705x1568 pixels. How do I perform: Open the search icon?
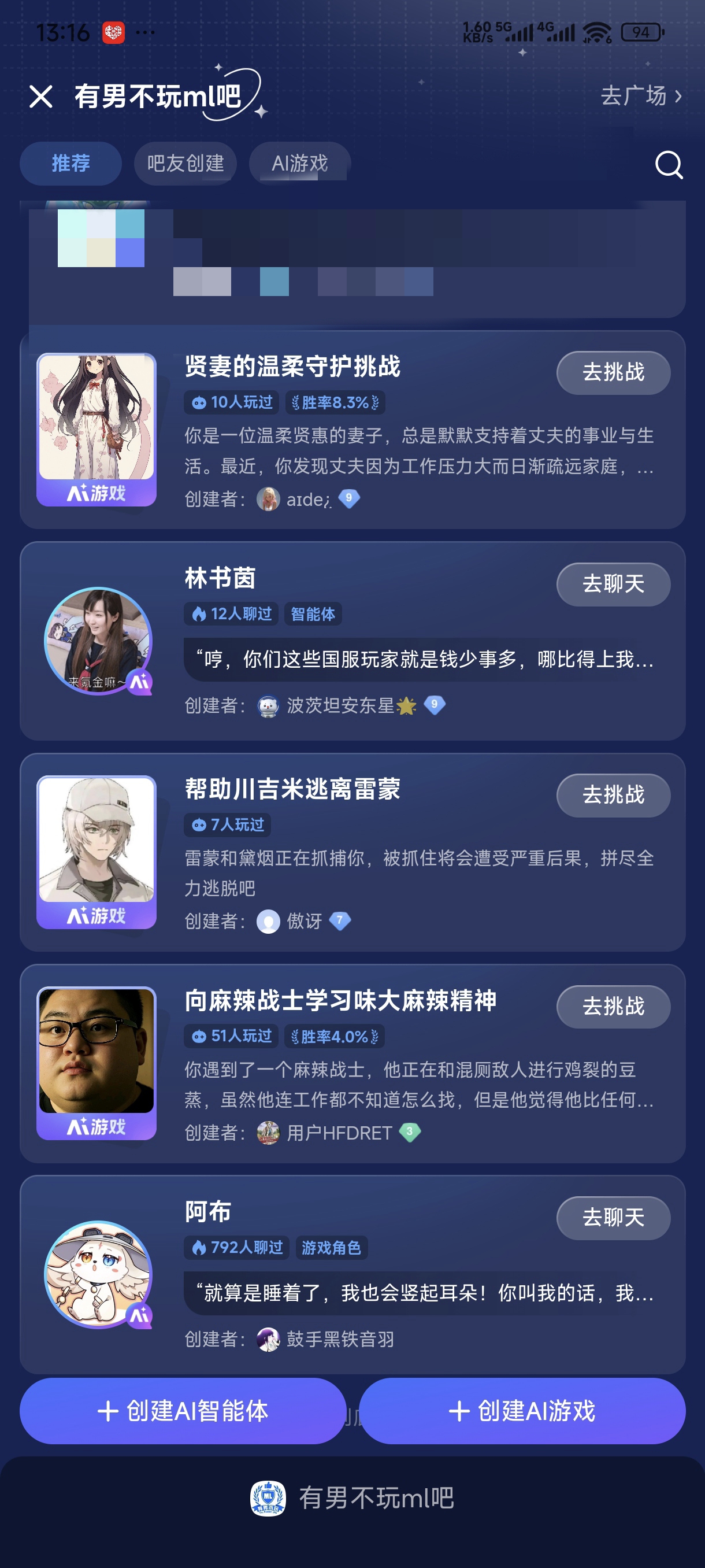pos(668,164)
